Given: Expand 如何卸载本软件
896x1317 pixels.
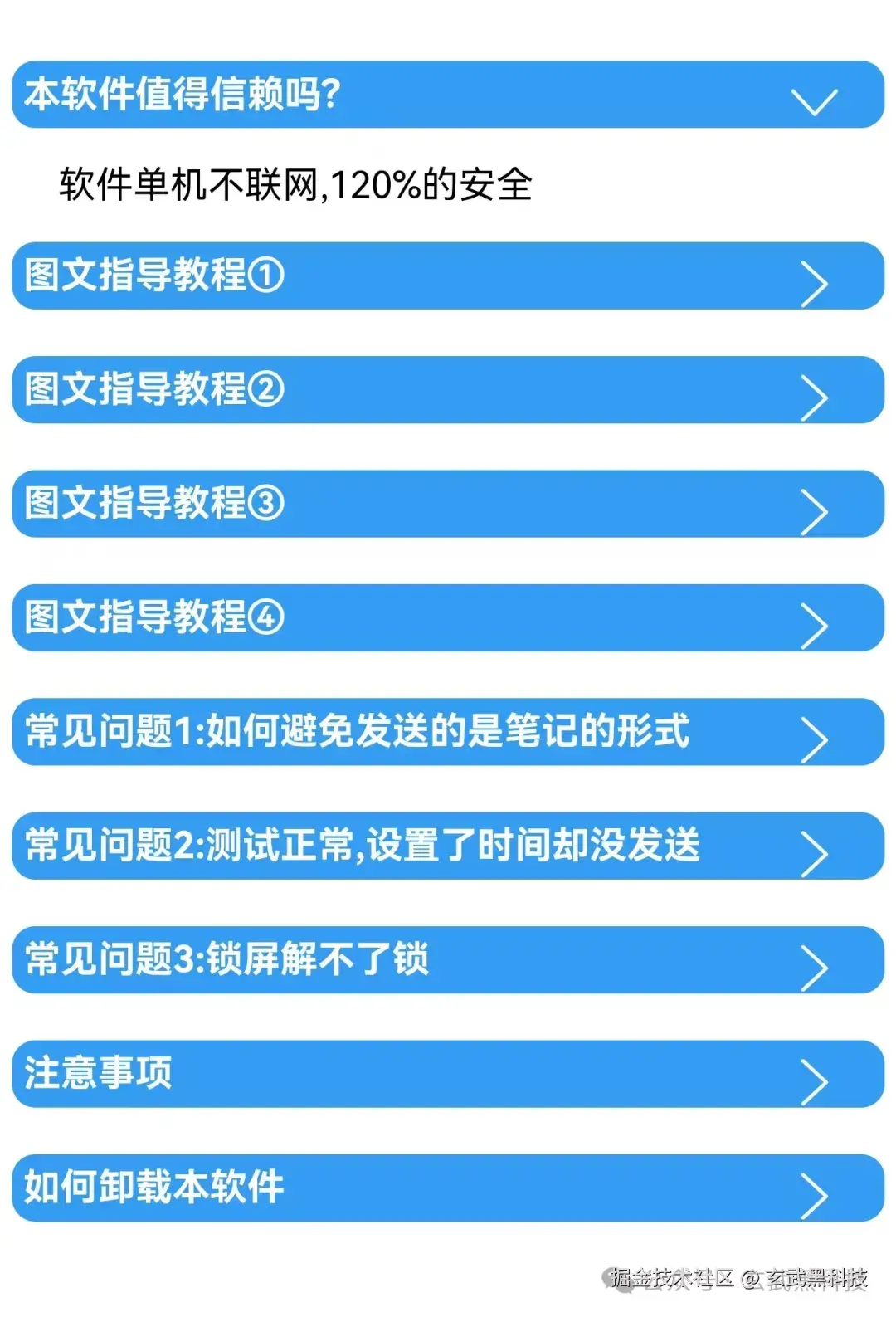Looking at the screenshot, I should (x=448, y=1188).
